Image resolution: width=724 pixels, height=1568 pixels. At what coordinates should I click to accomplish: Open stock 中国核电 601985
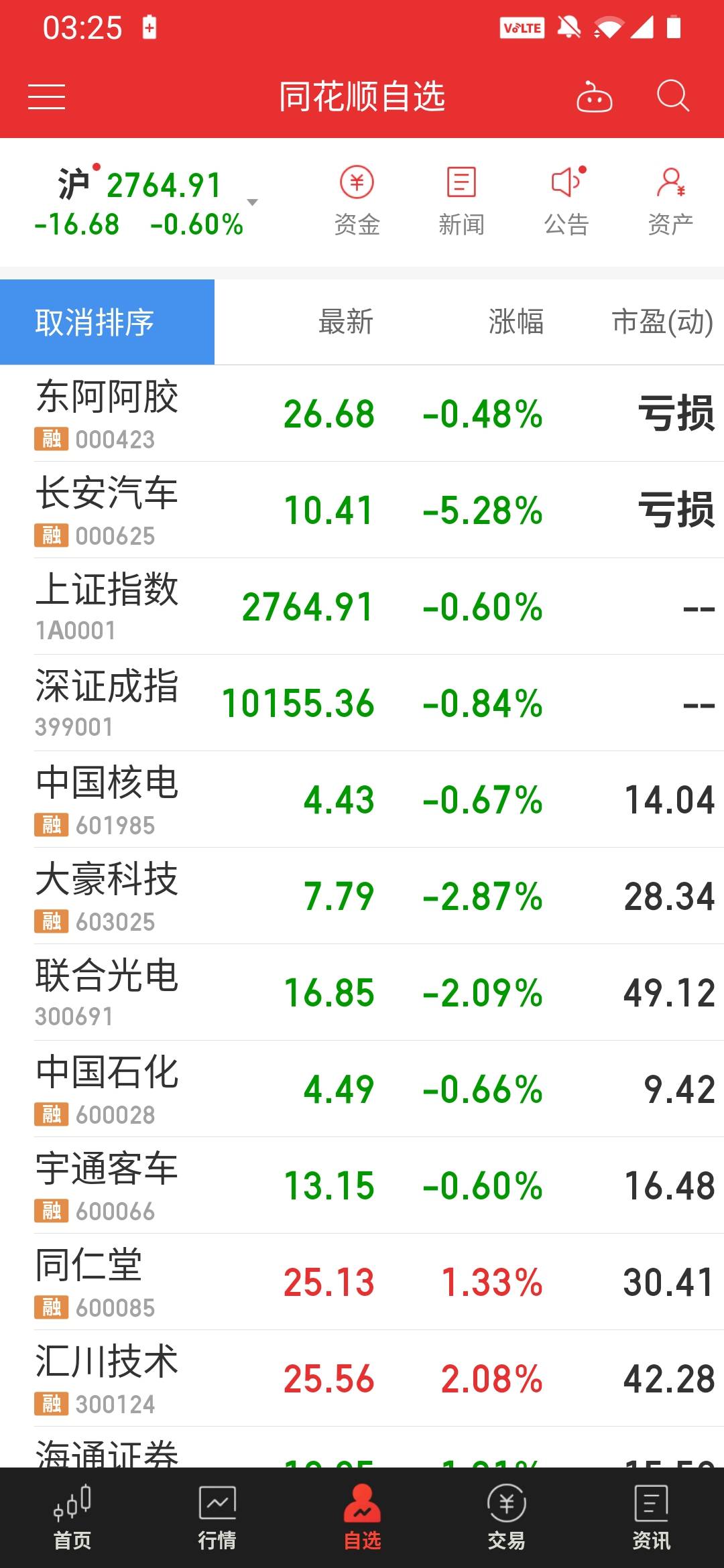pyautogui.click(x=107, y=799)
